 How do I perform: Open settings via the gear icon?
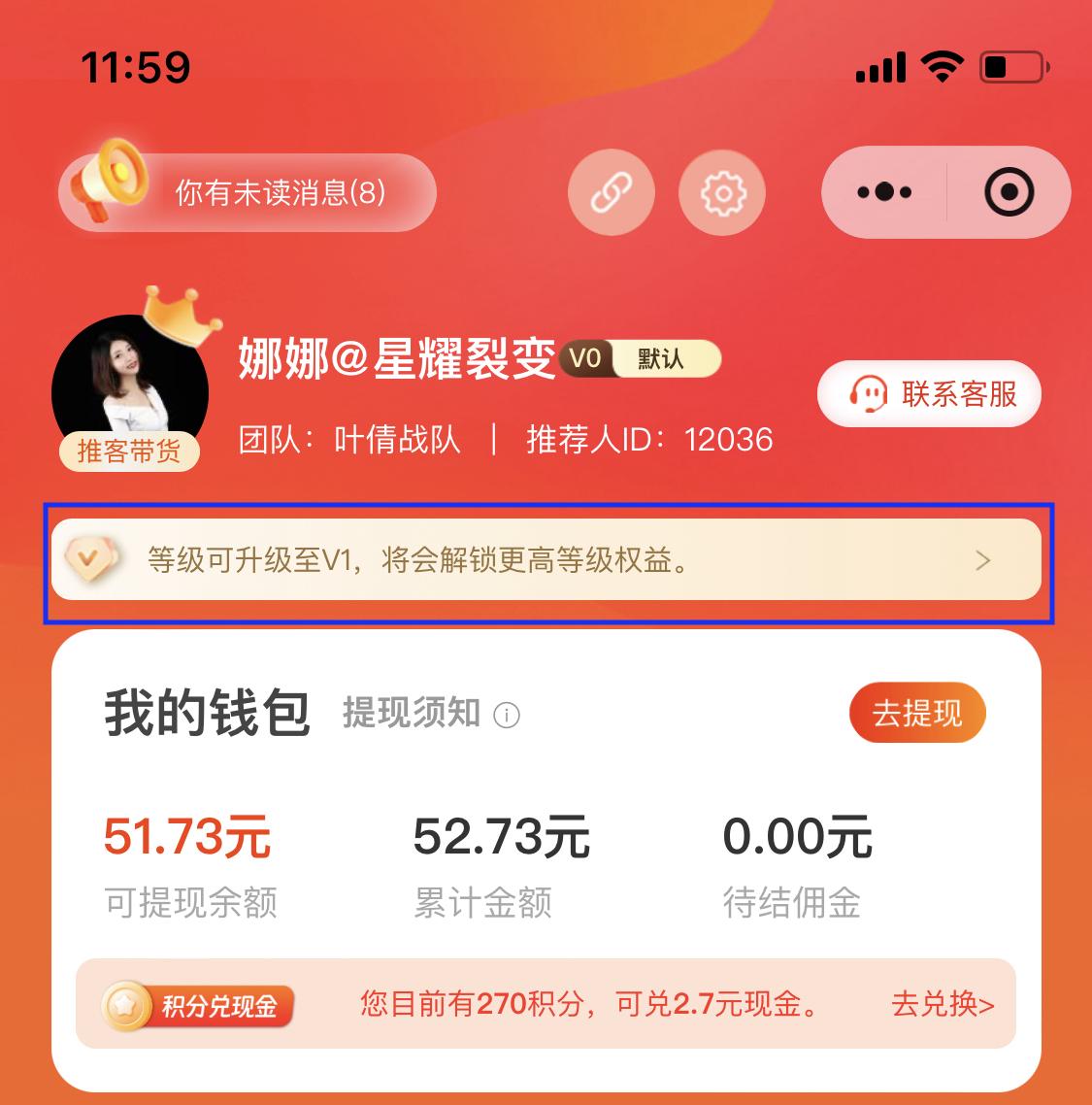722,192
